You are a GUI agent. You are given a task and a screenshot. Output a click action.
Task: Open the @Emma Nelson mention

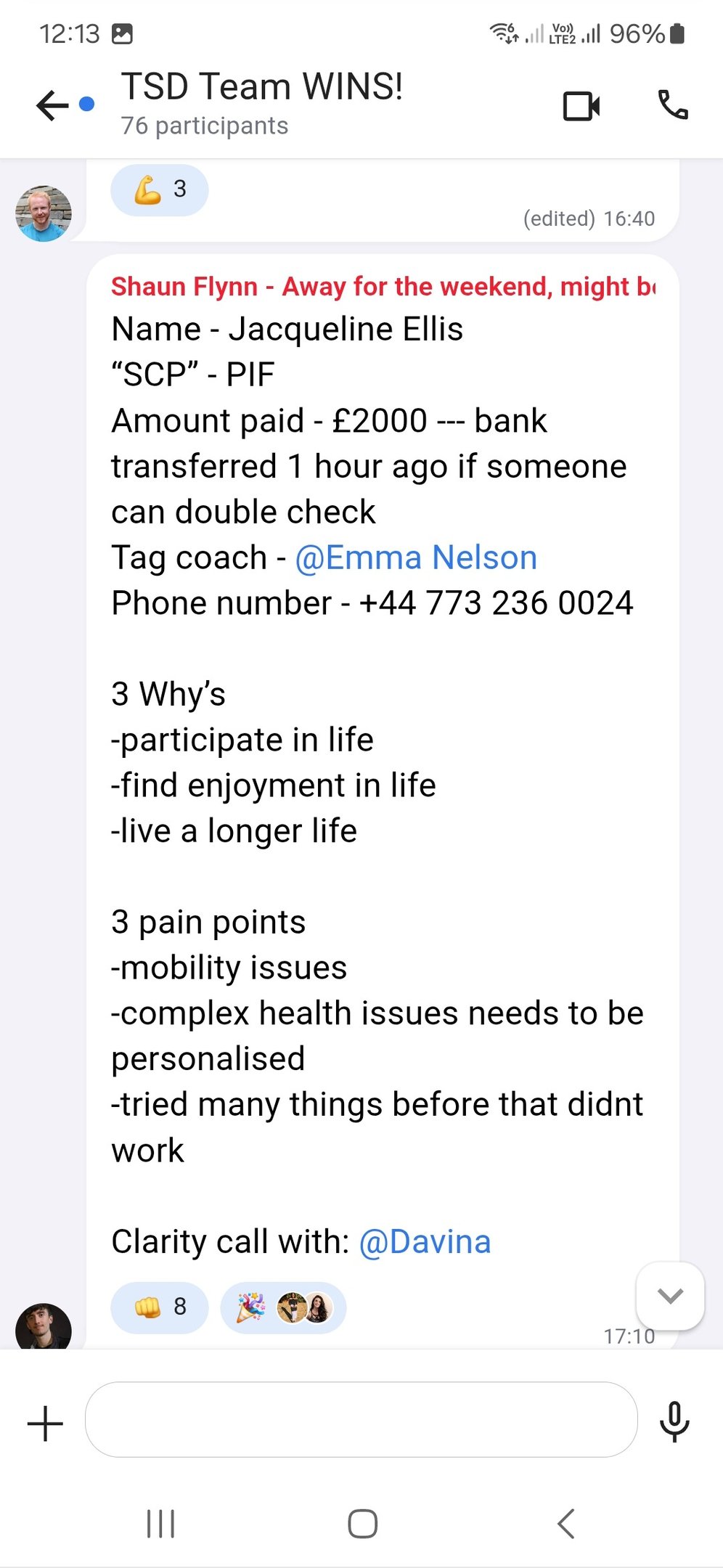coord(416,558)
